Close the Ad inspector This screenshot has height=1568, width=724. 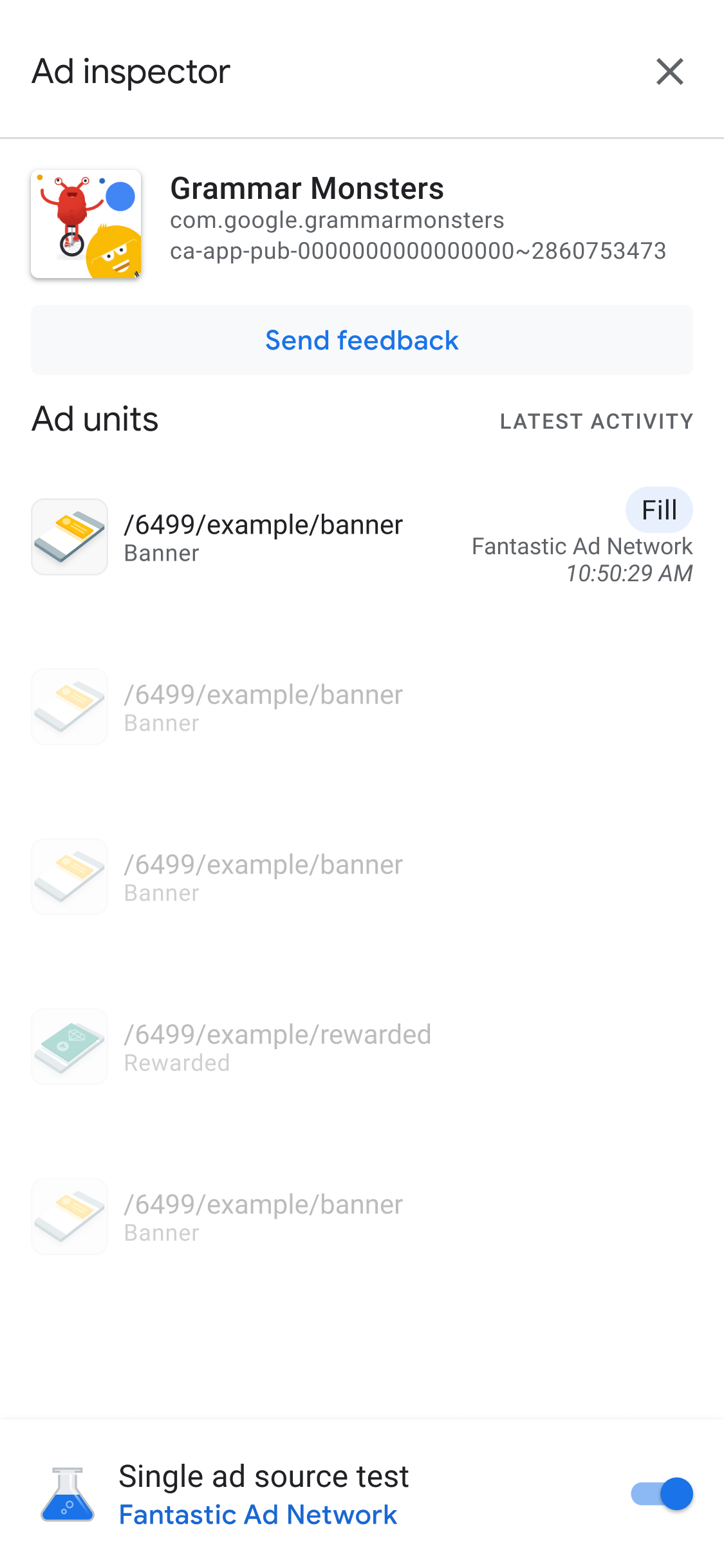669,71
